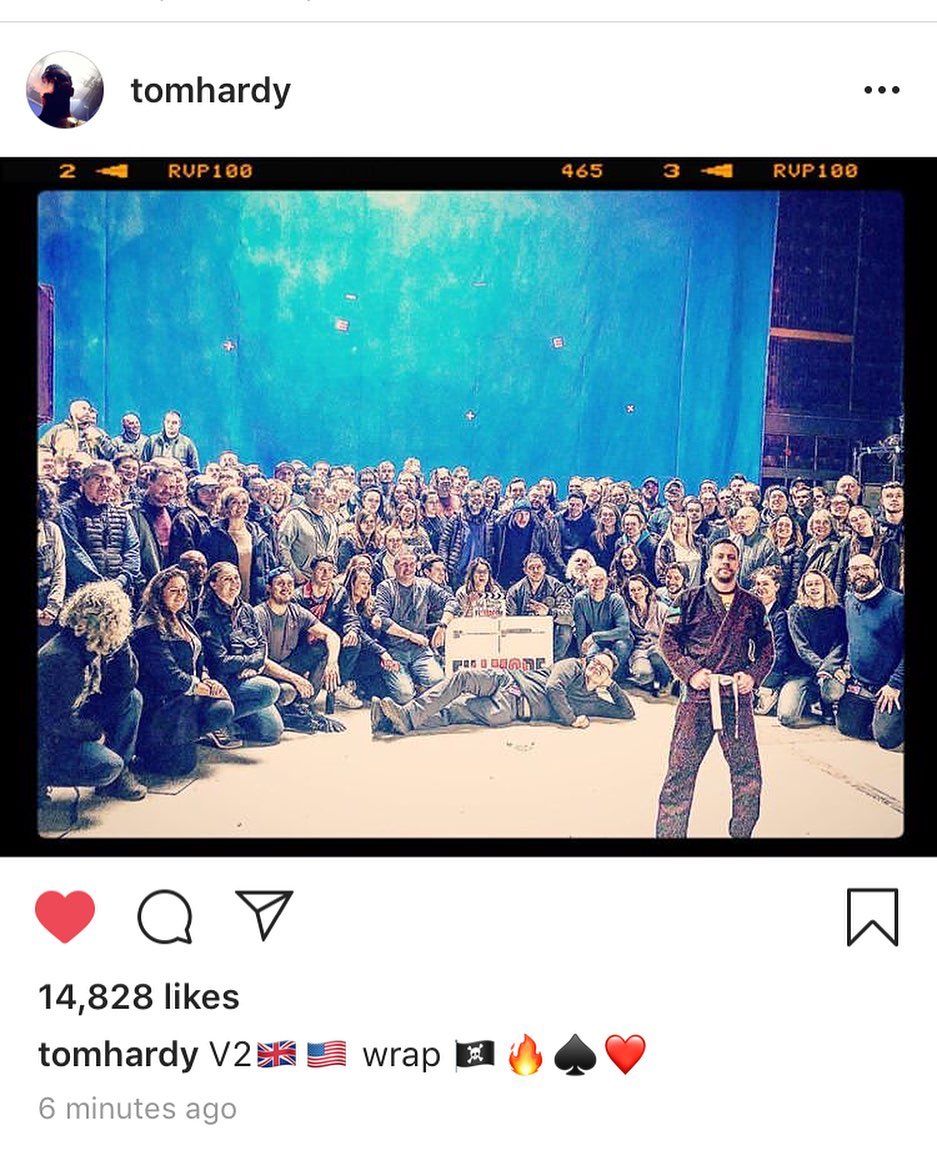Viewport: 937px width, 1171px height.
Task: Open tomhardy's profile picture
Action: click(x=64, y=90)
